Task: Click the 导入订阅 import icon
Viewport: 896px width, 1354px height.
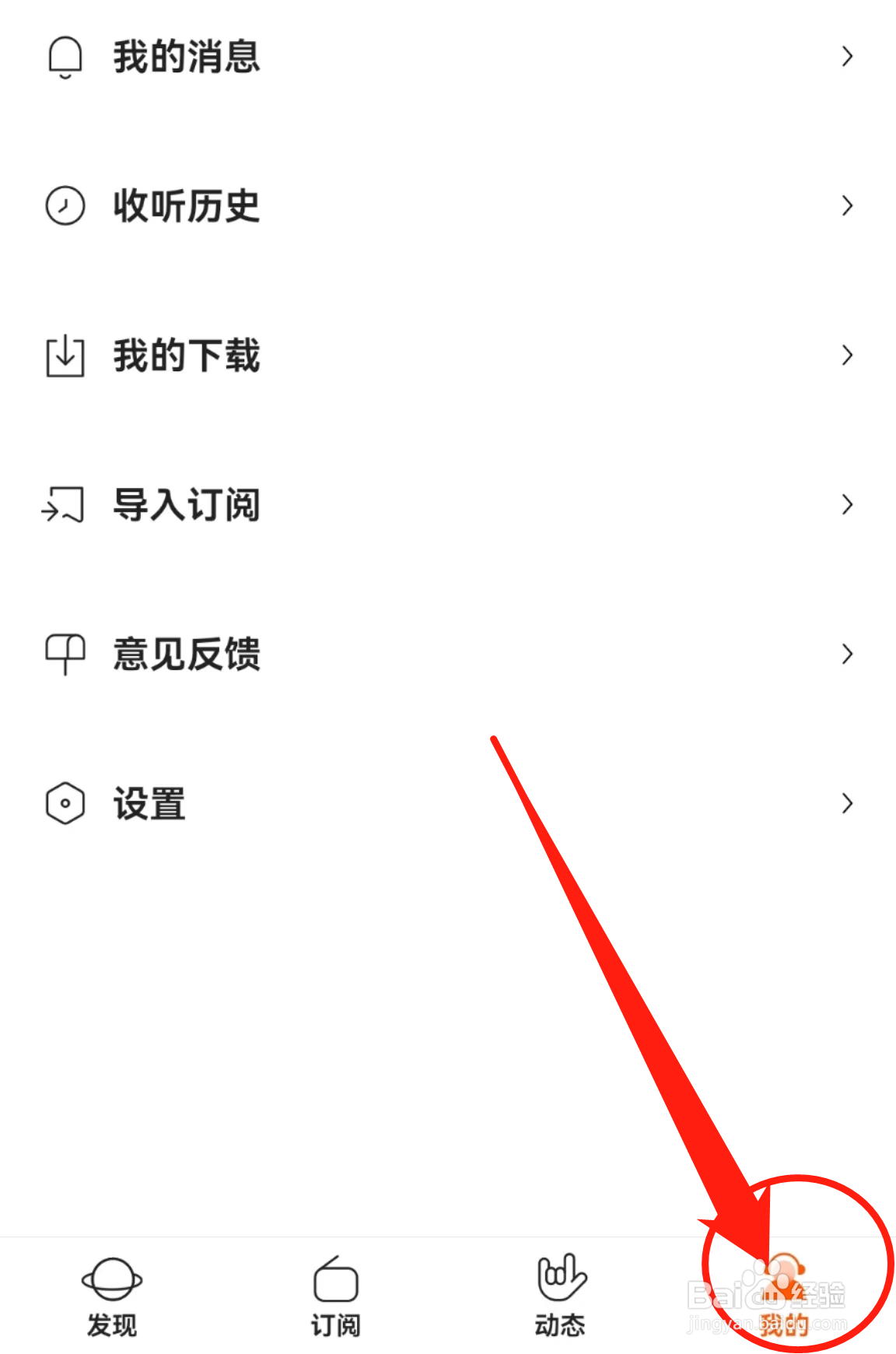Action: coord(64,505)
